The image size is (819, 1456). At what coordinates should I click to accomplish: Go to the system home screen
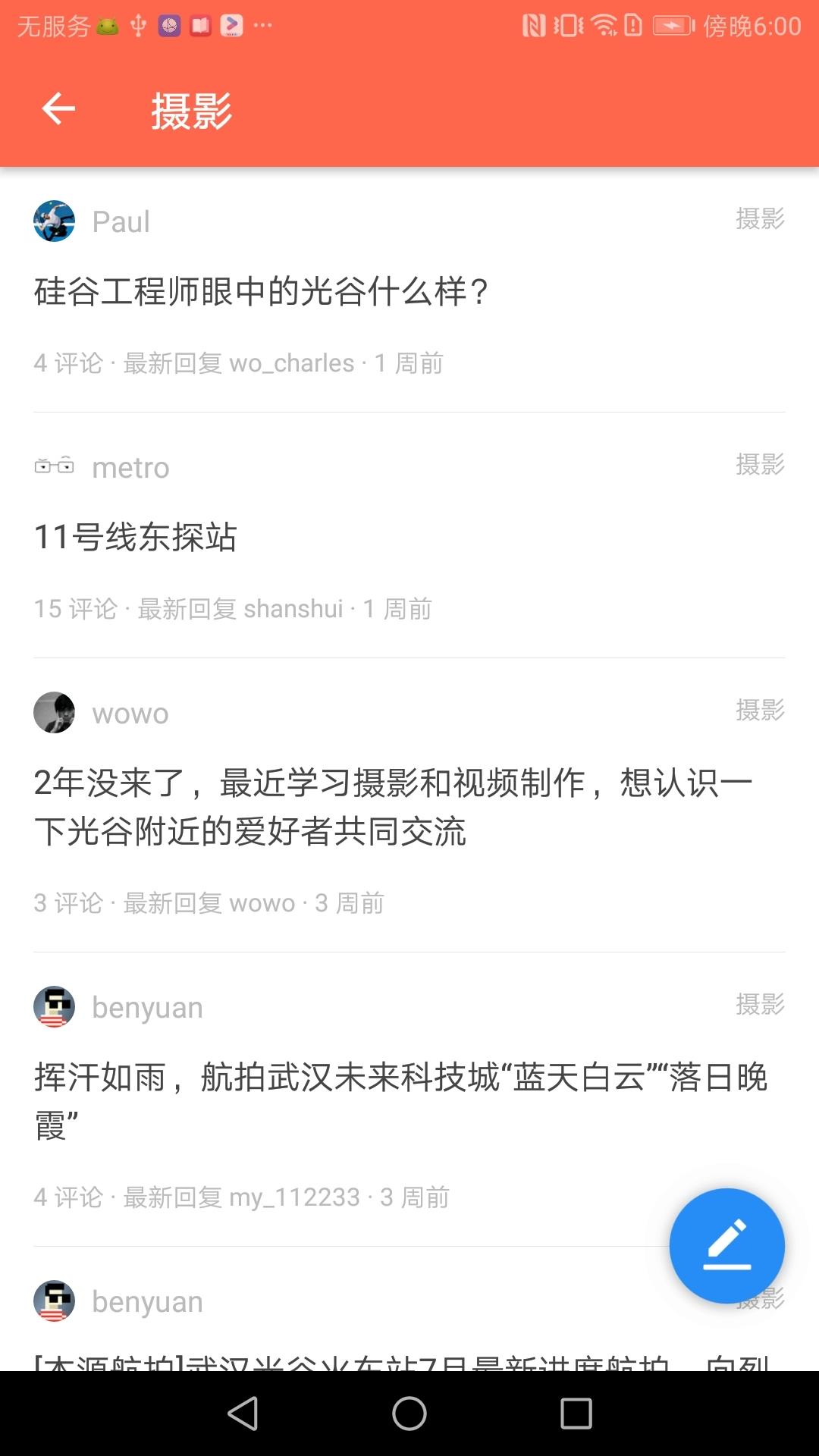click(409, 1414)
